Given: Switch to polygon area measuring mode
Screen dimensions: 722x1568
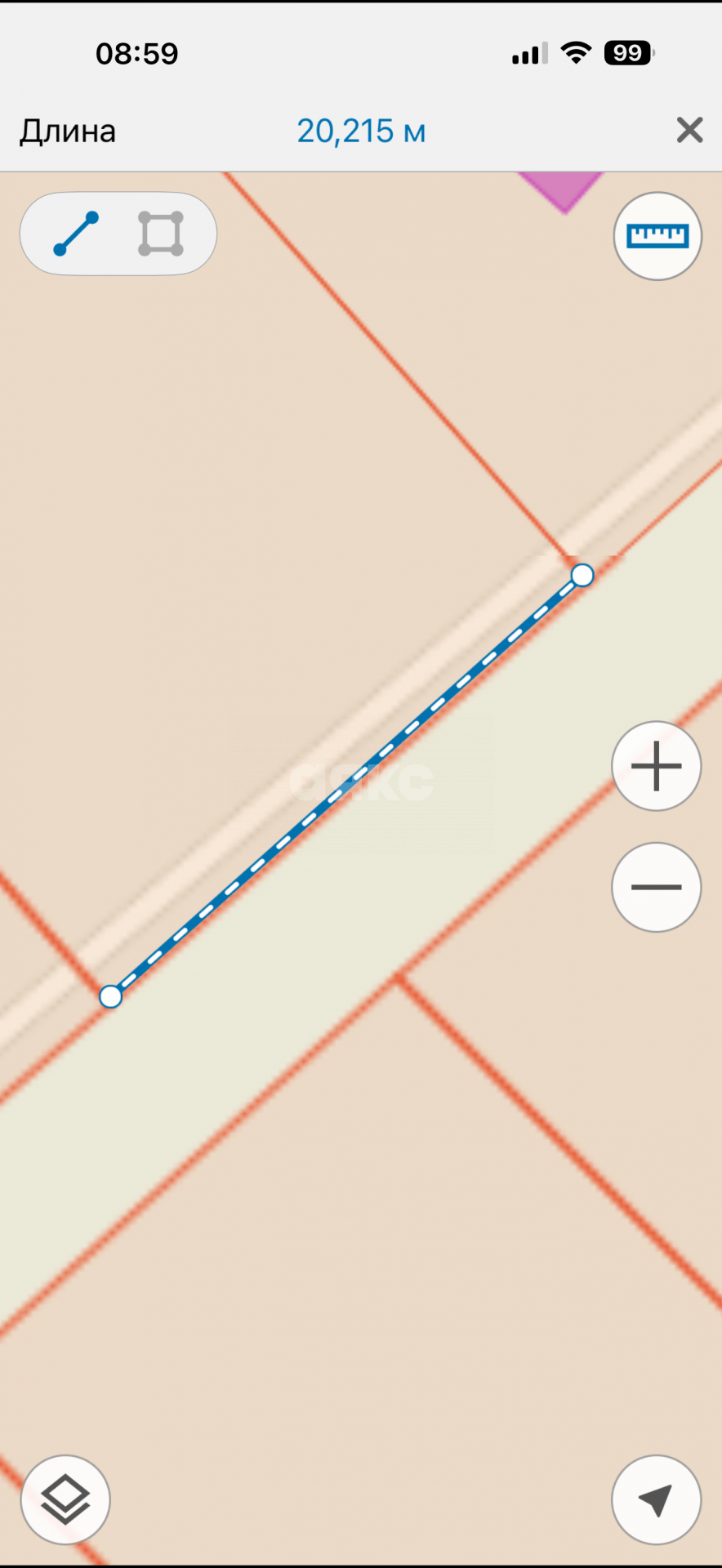Looking at the screenshot, I should 160,234.
